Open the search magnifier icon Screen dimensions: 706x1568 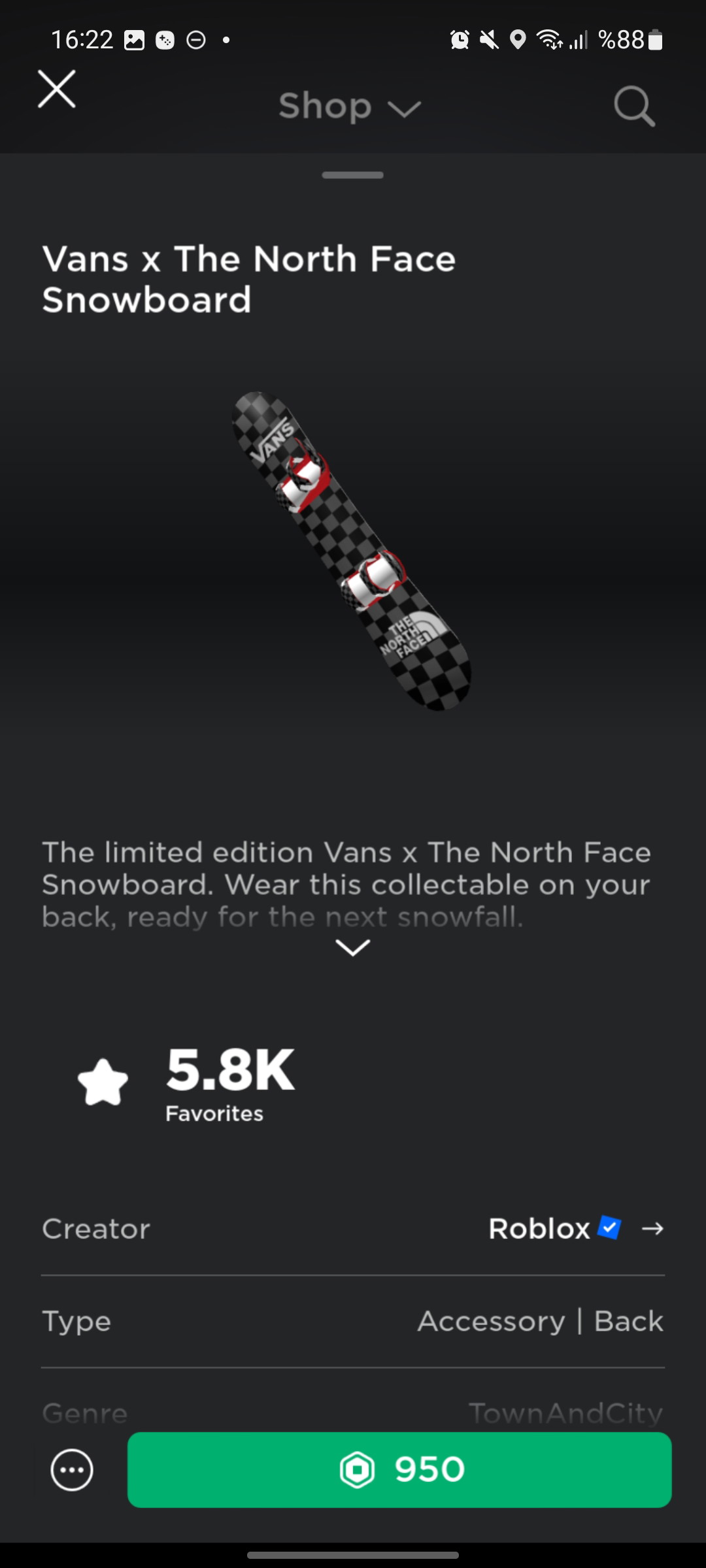634,106
